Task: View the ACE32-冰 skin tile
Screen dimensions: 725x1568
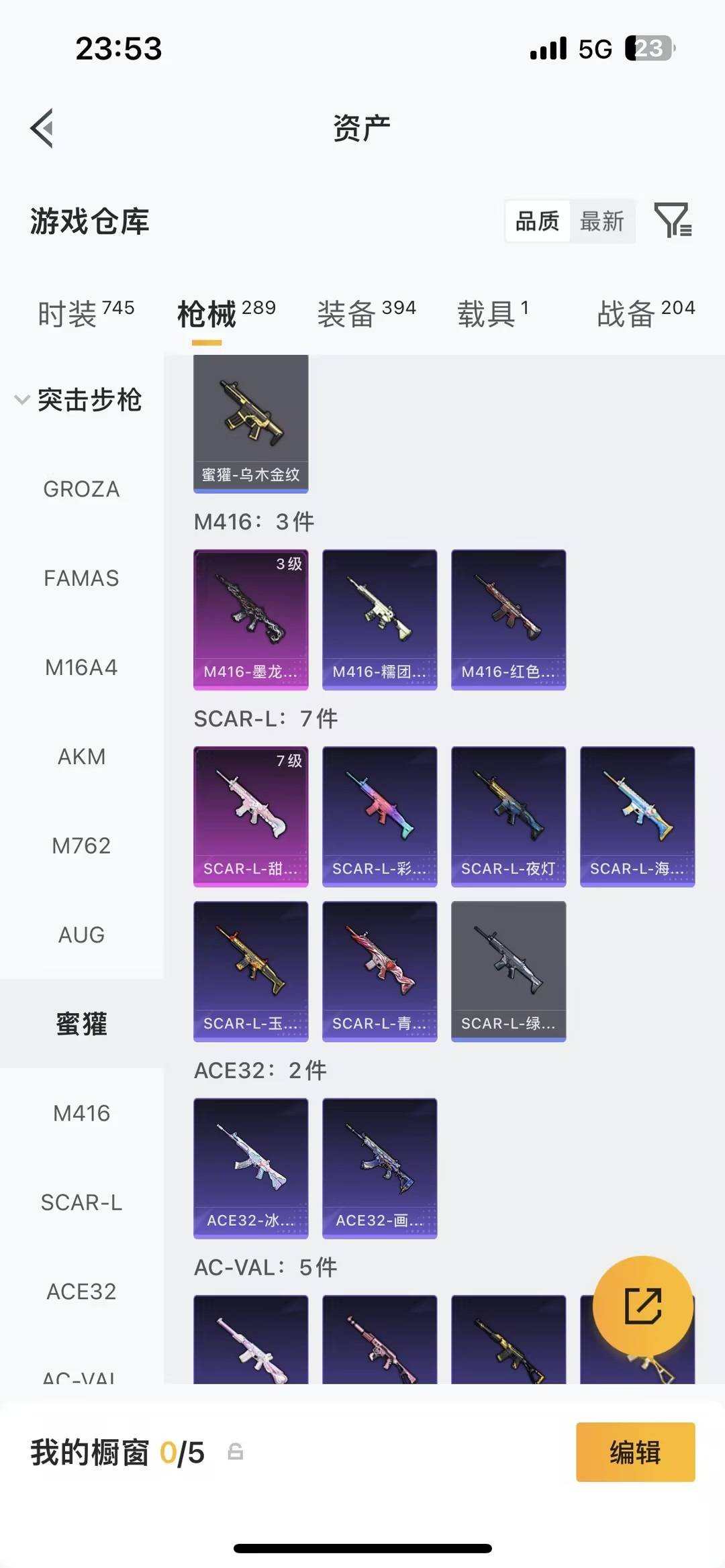Action: tap(250, 1167)
